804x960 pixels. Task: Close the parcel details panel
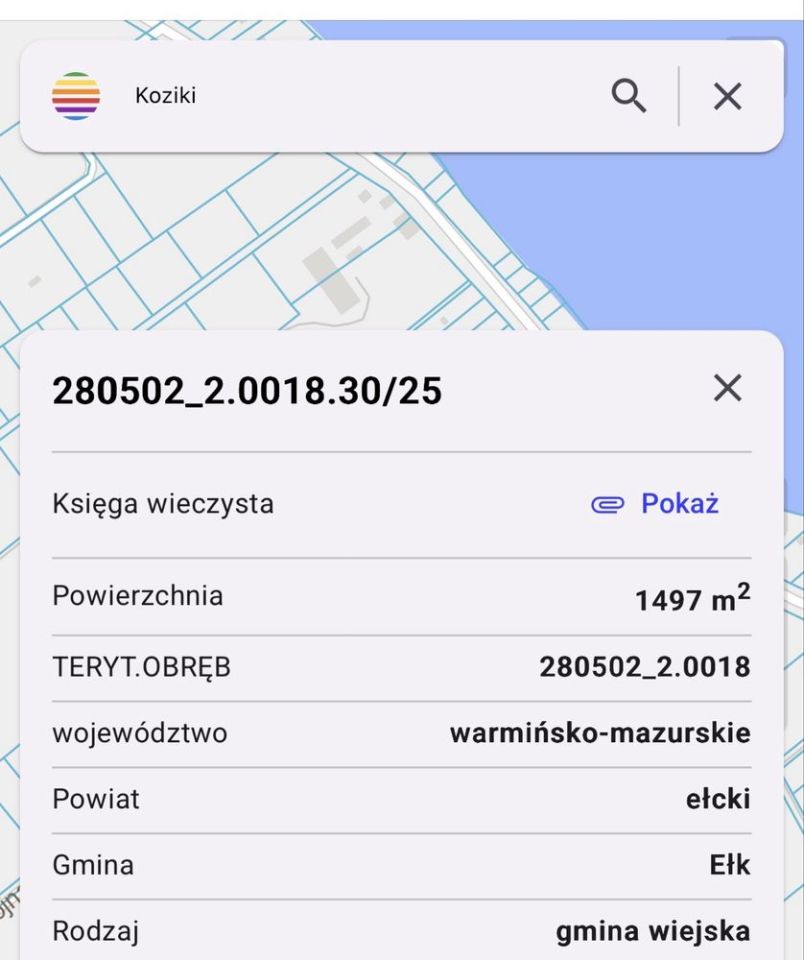pos(727,388)
